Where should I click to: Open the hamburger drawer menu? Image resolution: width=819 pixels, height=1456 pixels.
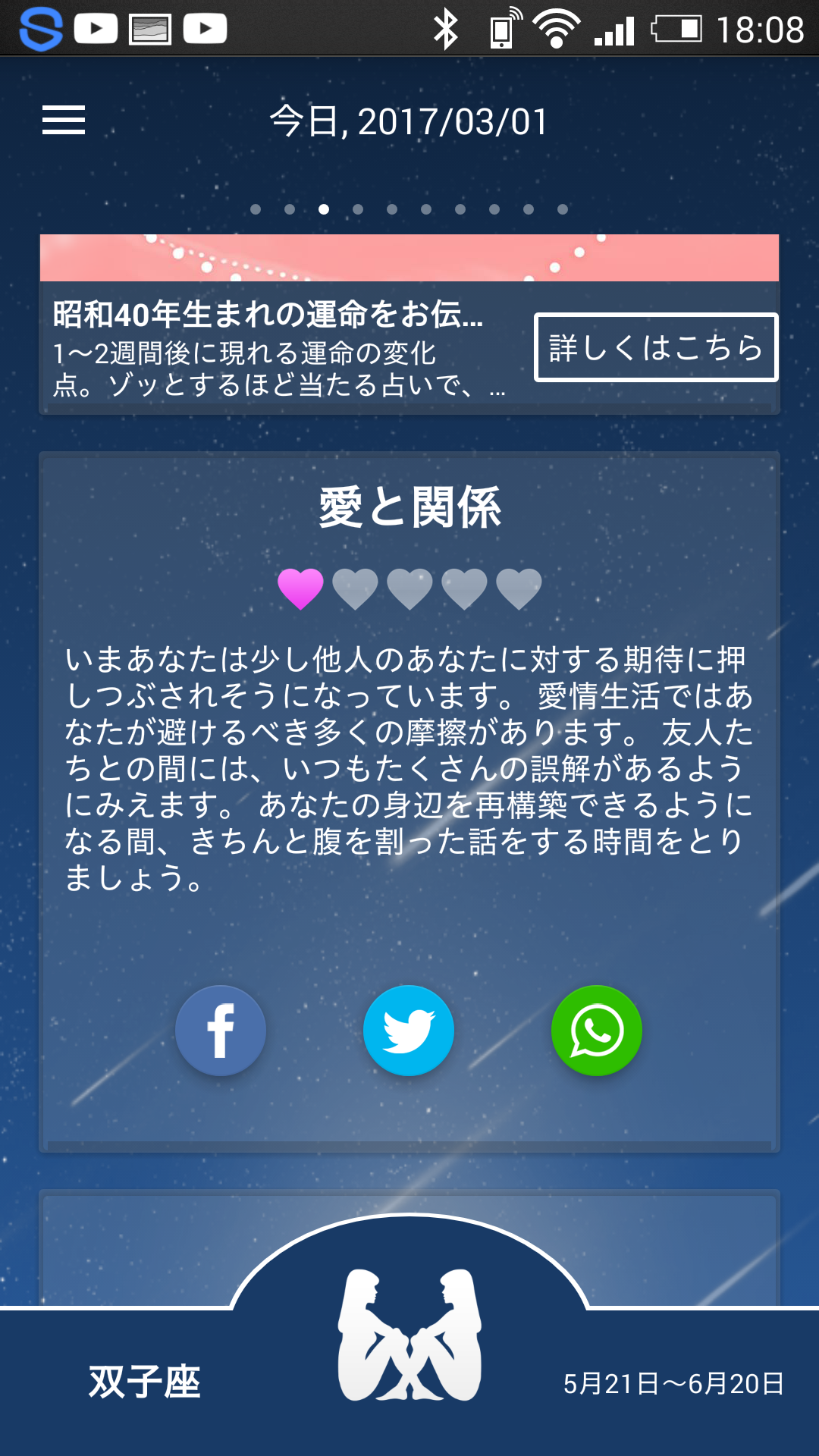click(64, 121)
